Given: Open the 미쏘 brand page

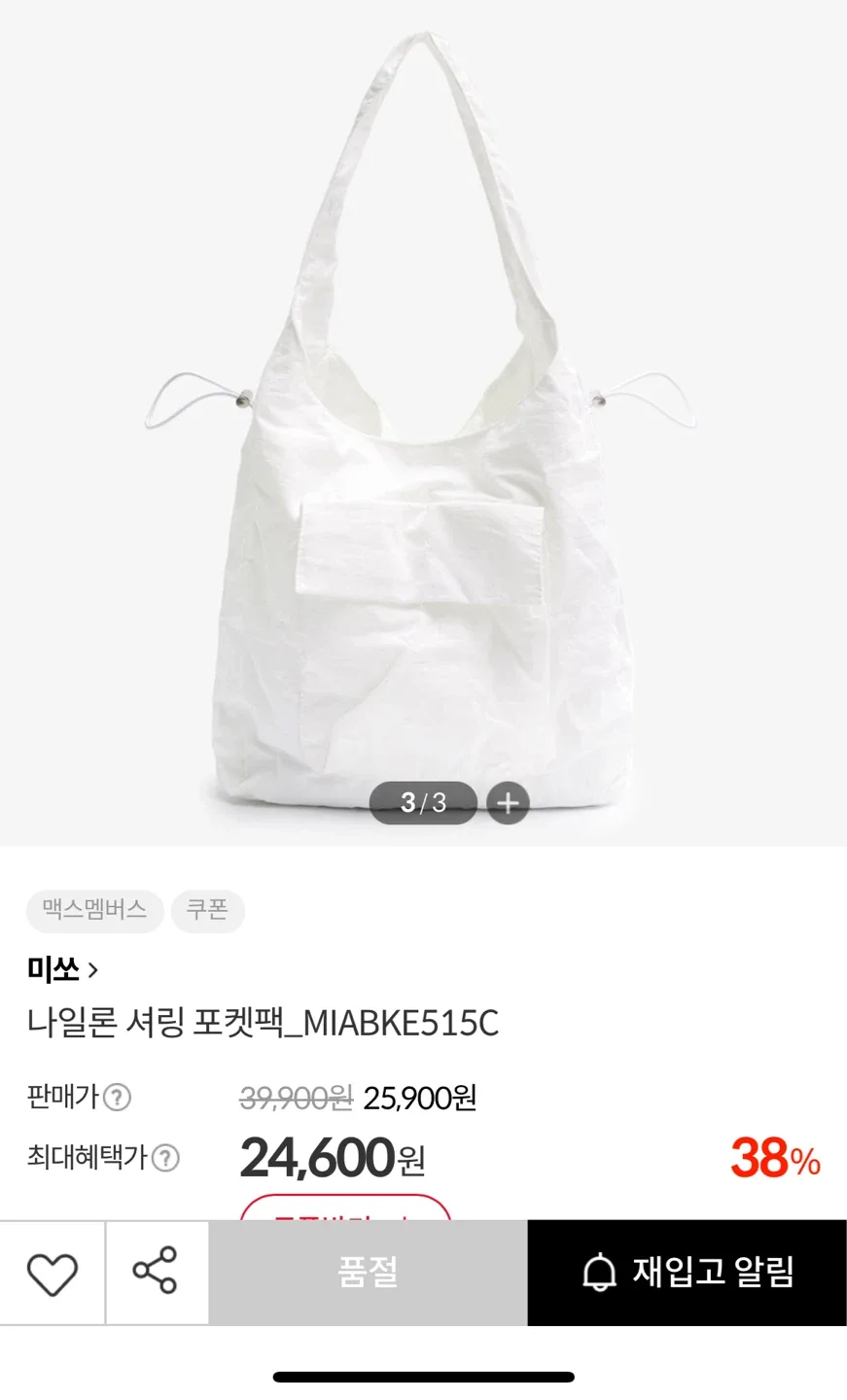Looking at the screenshot, I should tap(63, 969).
